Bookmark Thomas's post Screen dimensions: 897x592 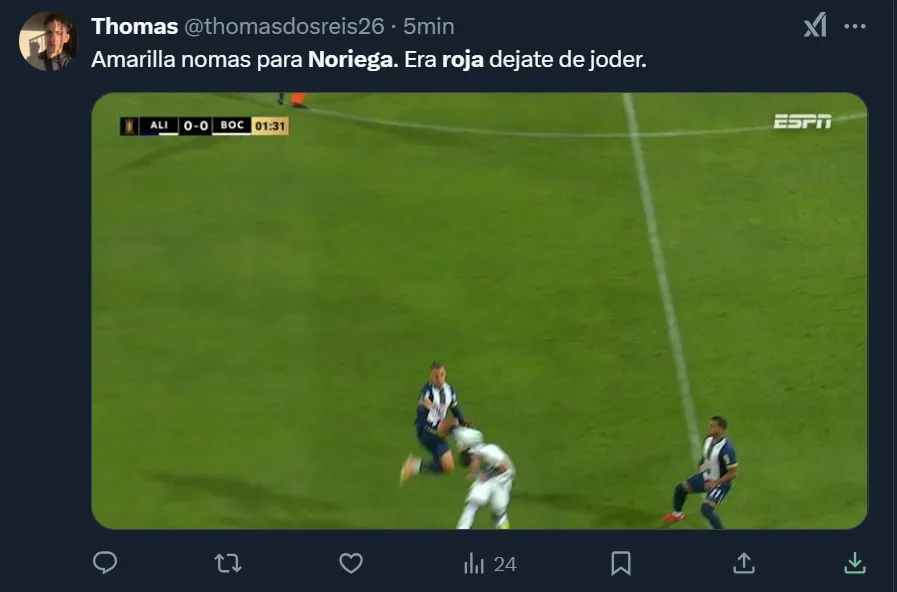(620, 564)
